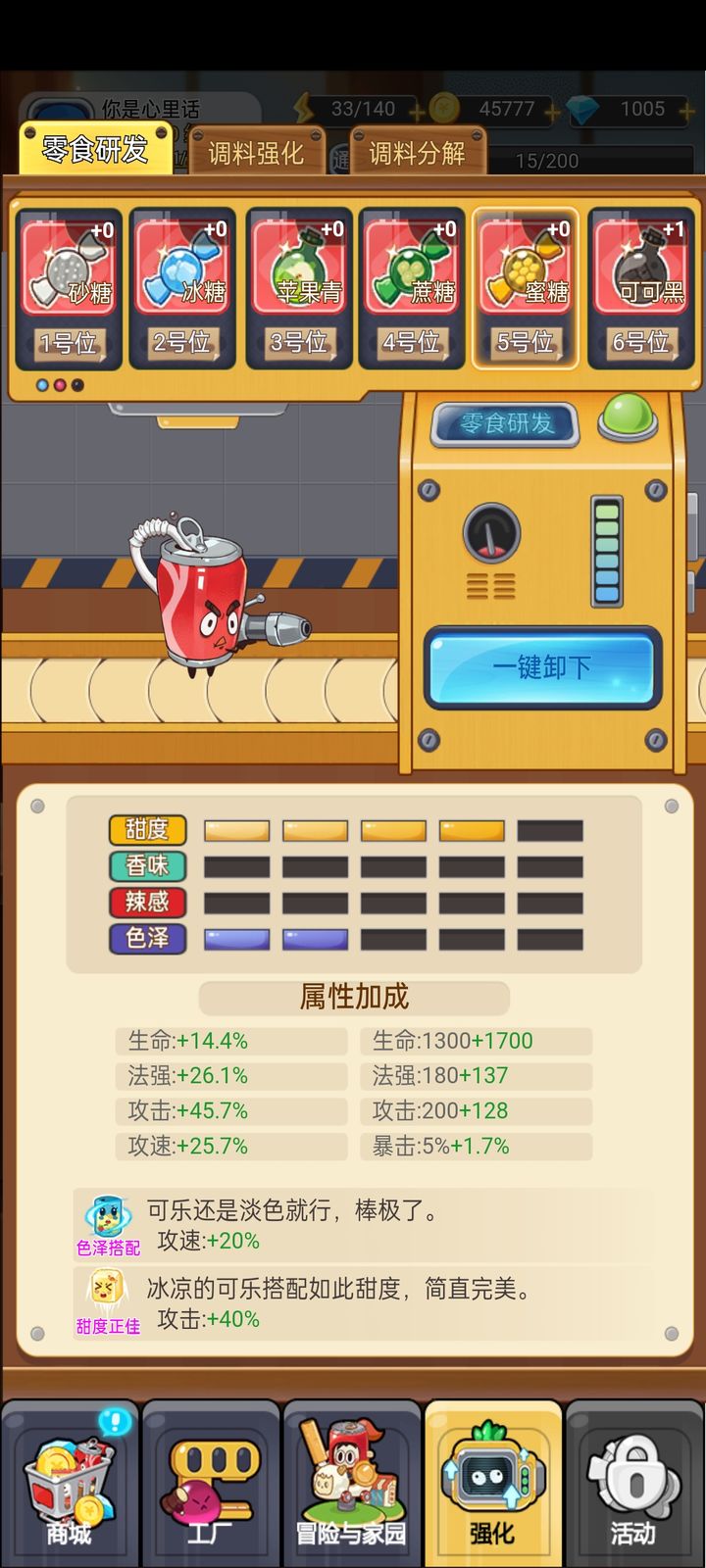Select the 砂糖 slot at 1号位
The height and width of the screenshot is (1568, 706).
click(x=69, y=286)
